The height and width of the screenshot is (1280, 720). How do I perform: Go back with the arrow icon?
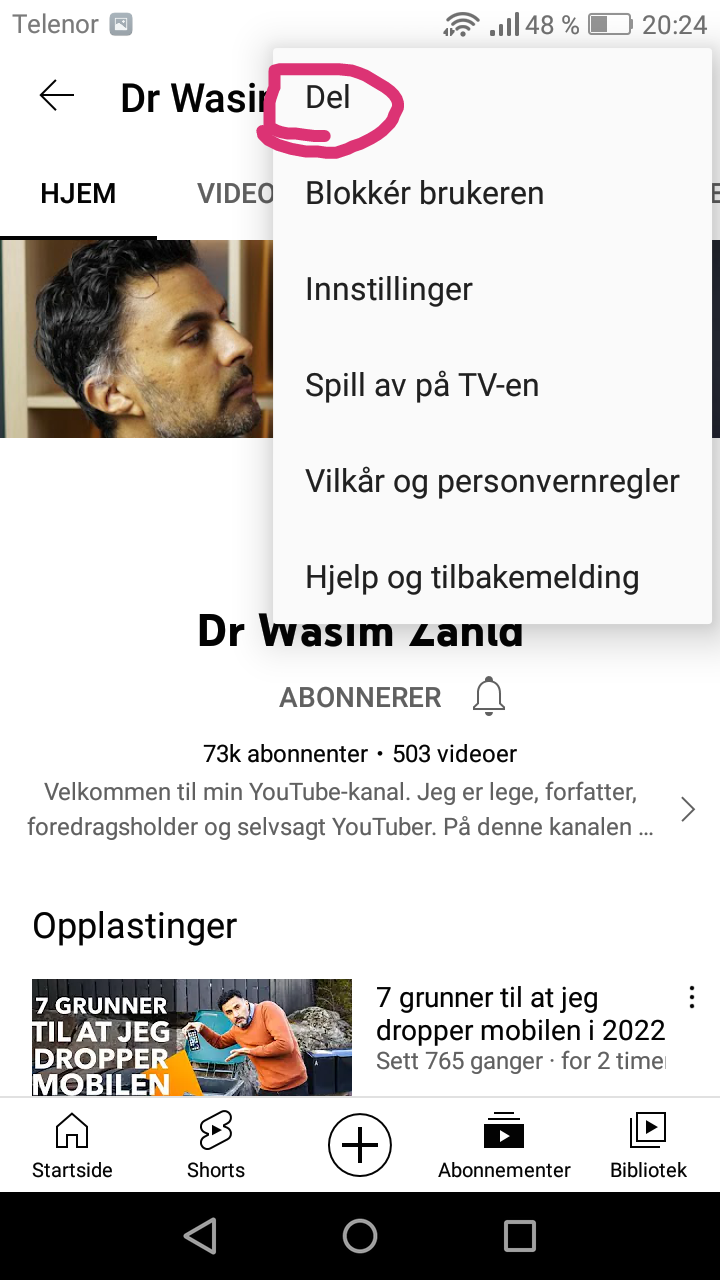[57, 96]
